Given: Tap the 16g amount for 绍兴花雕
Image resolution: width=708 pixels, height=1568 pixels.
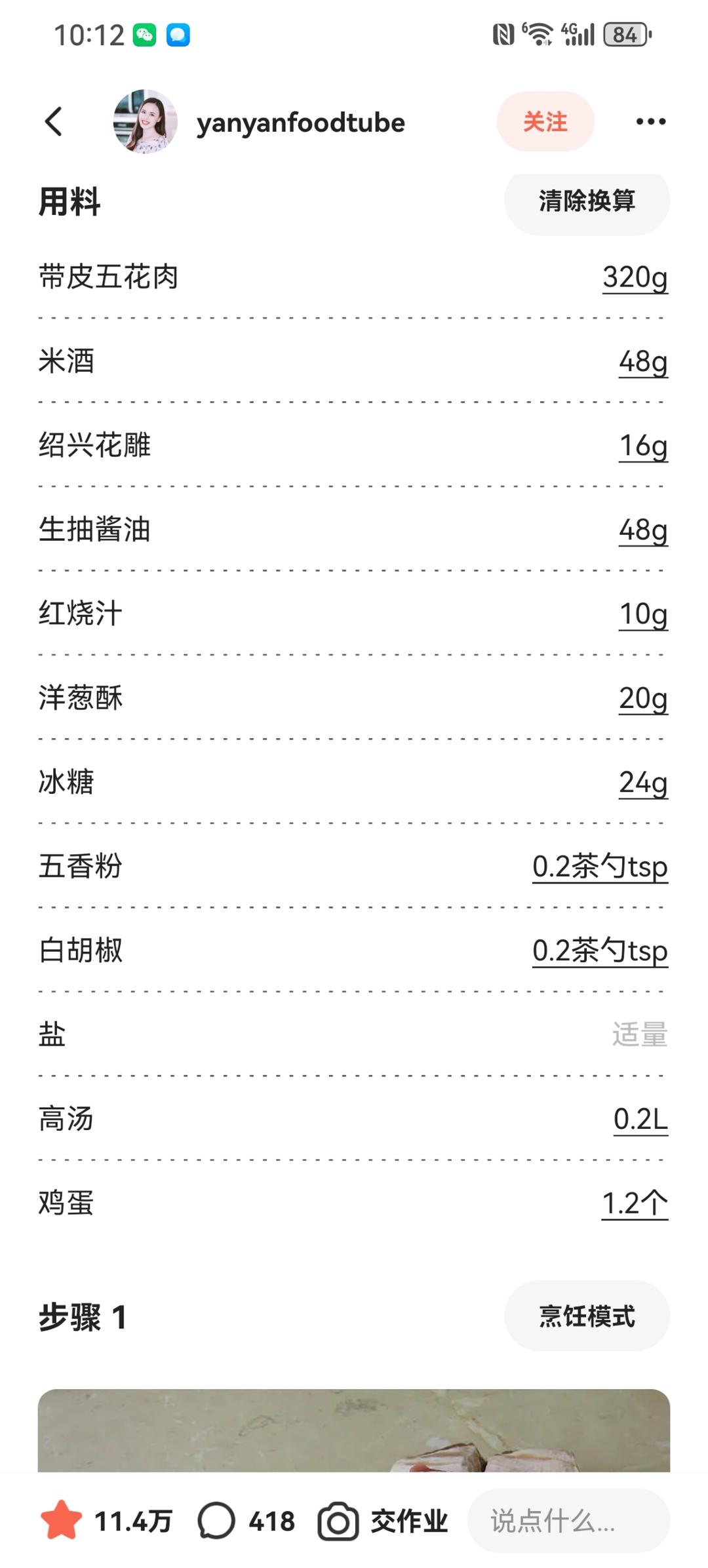Looking at the screenshot, I should click(643, 446).
